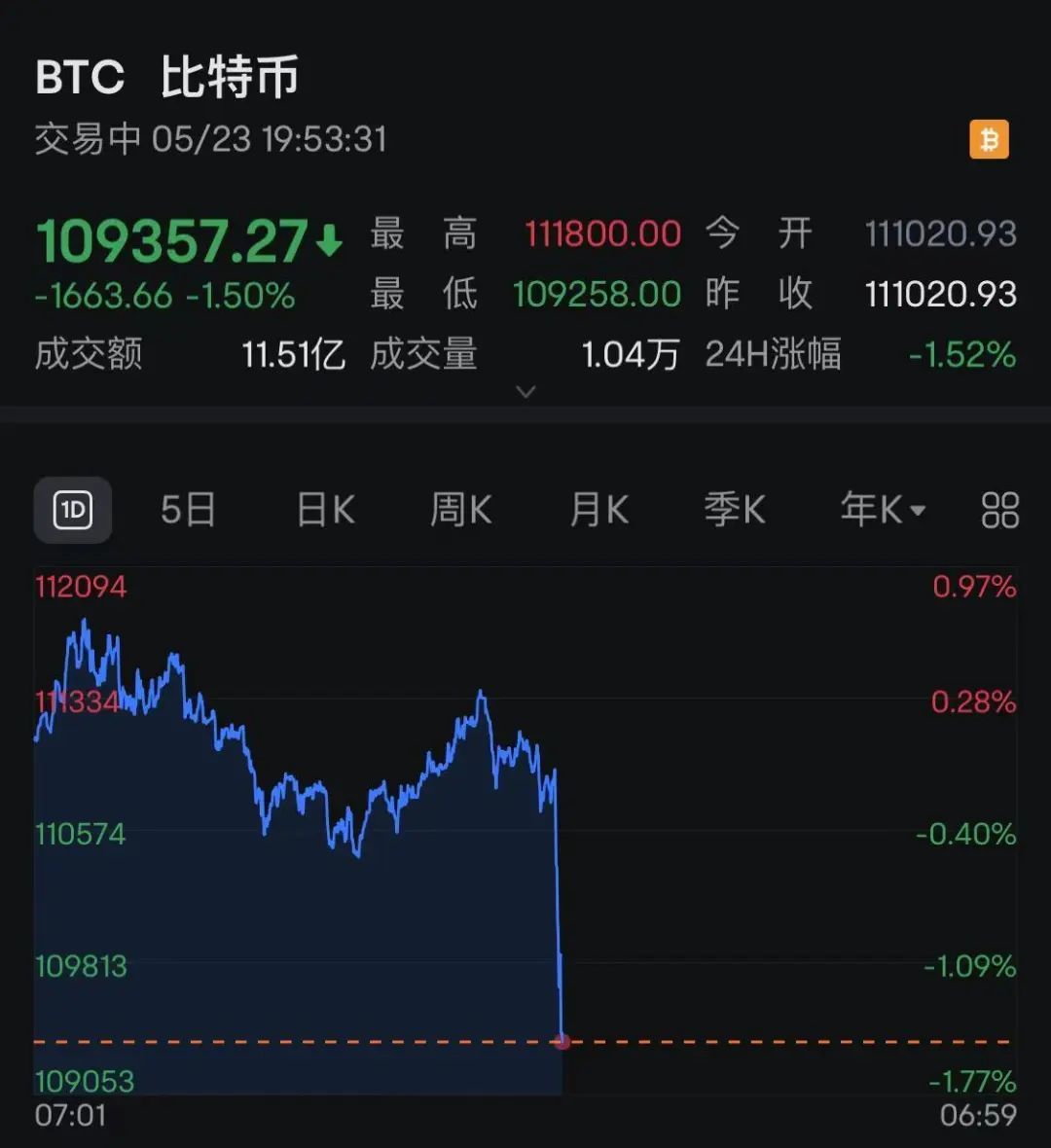This screenshot has height=1148, width=1051.
Task: Open the chart layout grid icon
Action: click(x=999, y=510)
